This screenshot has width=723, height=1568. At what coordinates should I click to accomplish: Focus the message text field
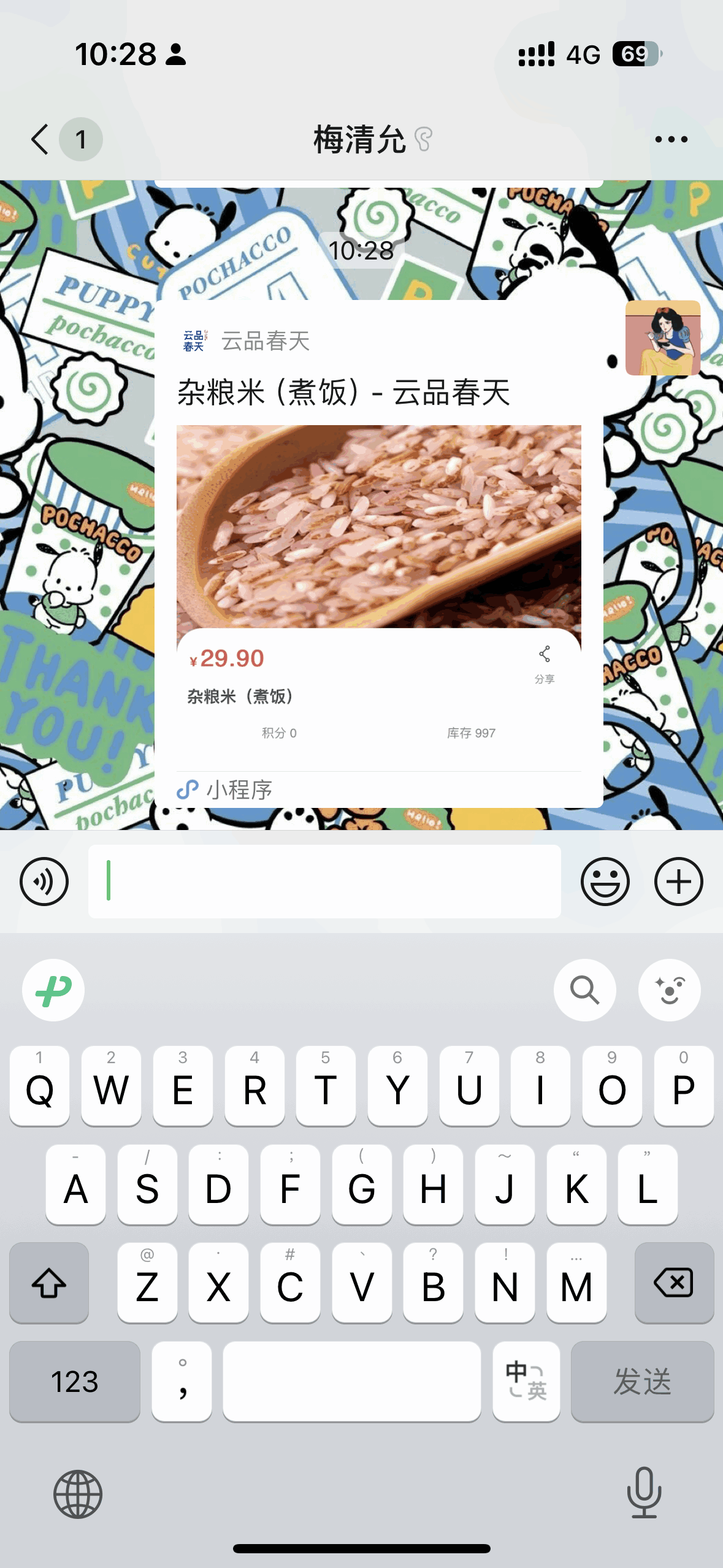point(325,882)
